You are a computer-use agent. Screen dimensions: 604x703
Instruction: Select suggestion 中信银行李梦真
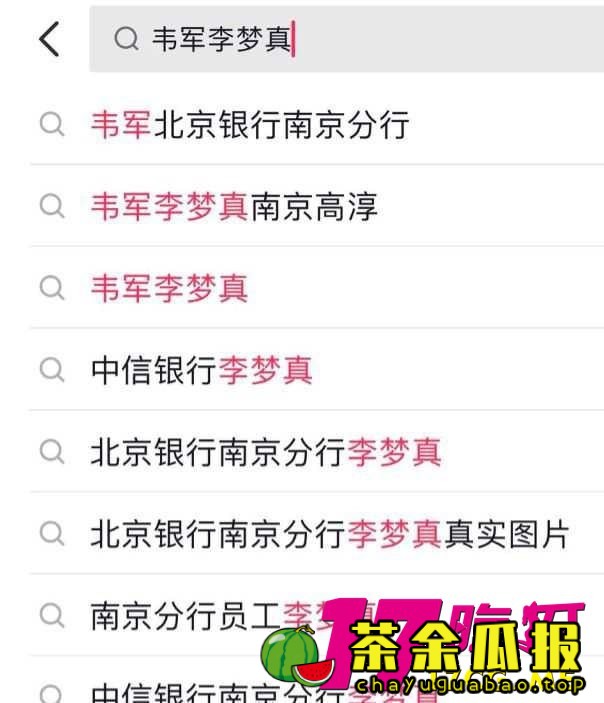coord(201,371)
